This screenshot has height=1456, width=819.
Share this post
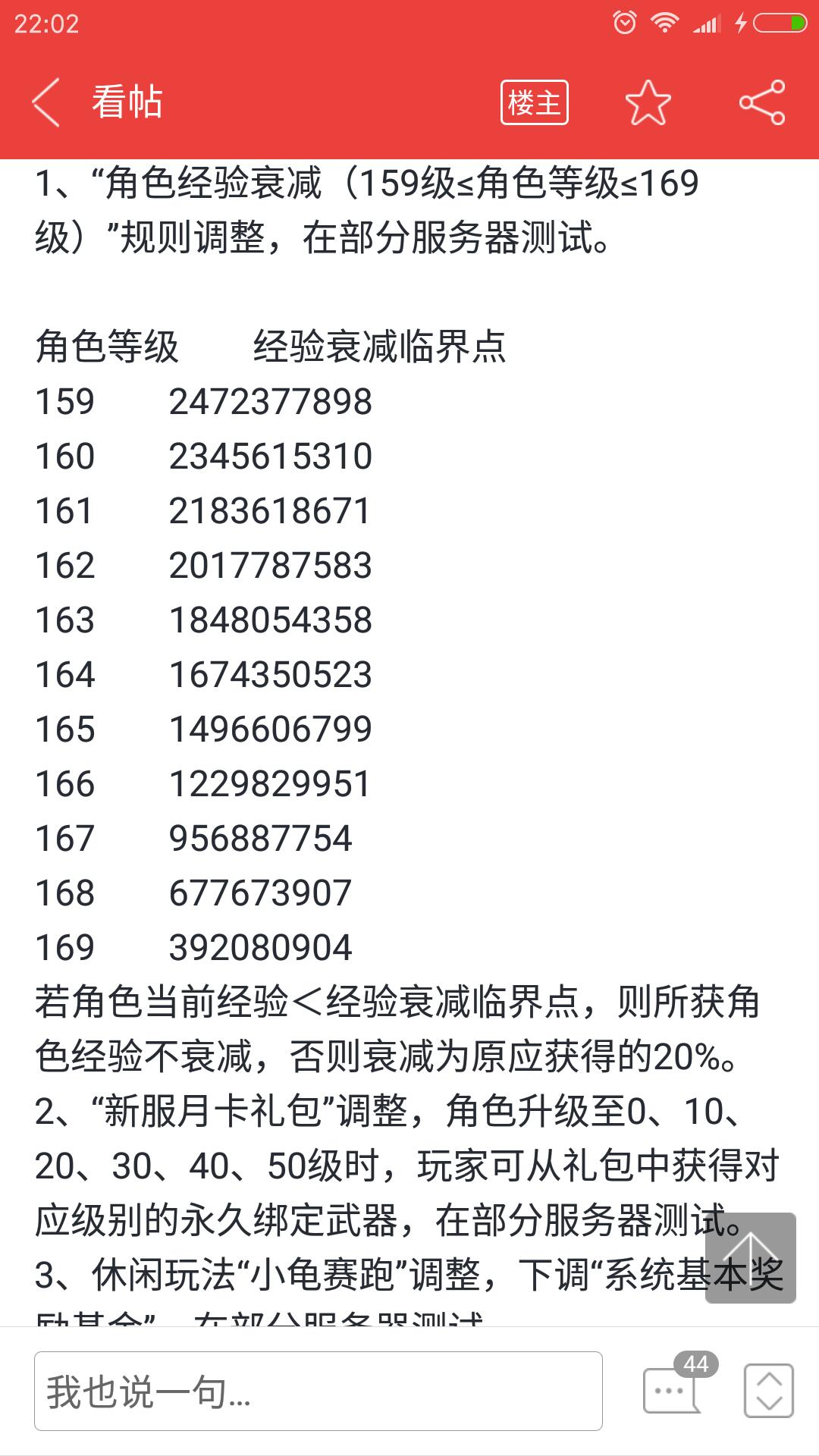tap(762, 102)
